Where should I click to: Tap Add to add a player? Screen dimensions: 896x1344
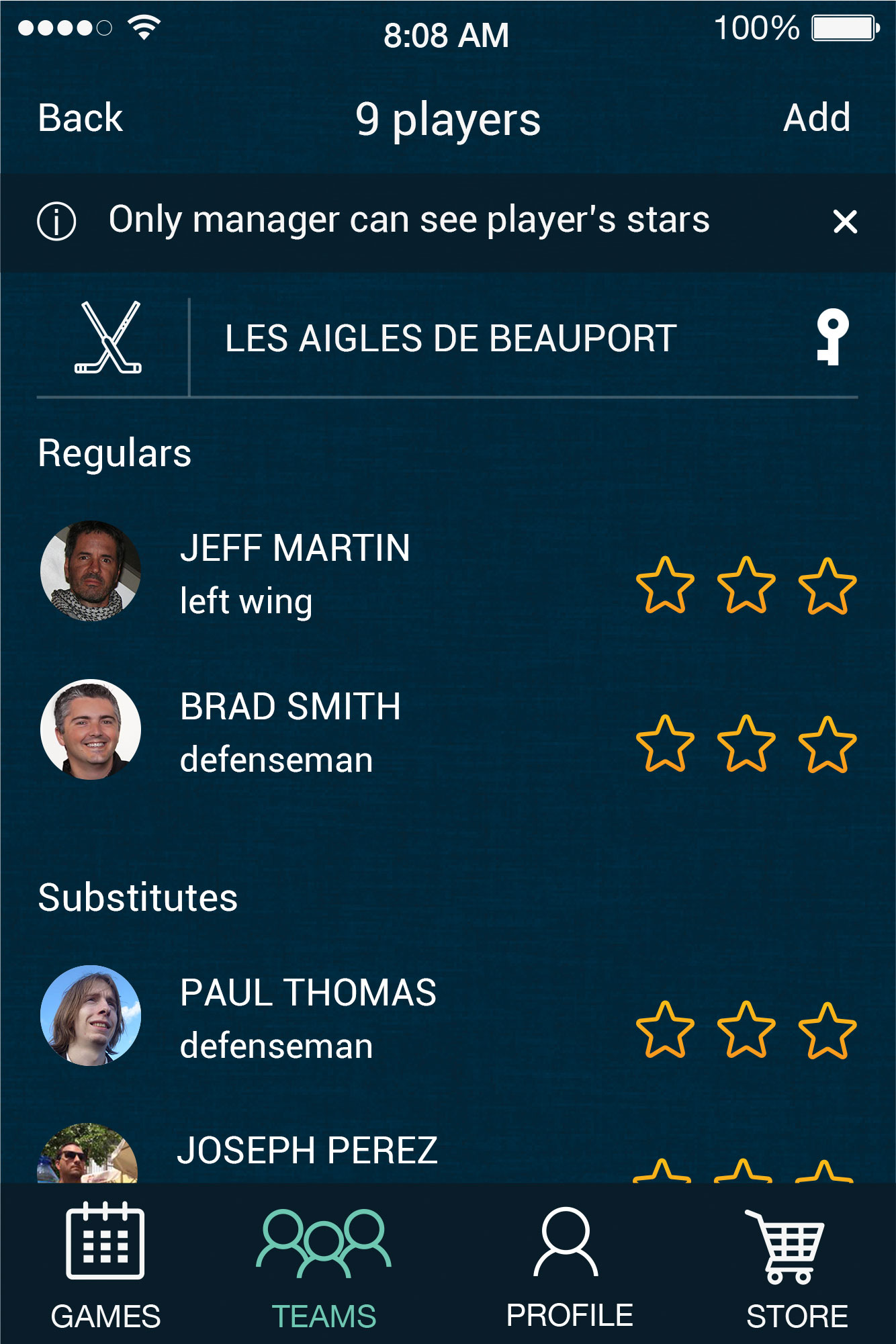[x=816, y=118]
